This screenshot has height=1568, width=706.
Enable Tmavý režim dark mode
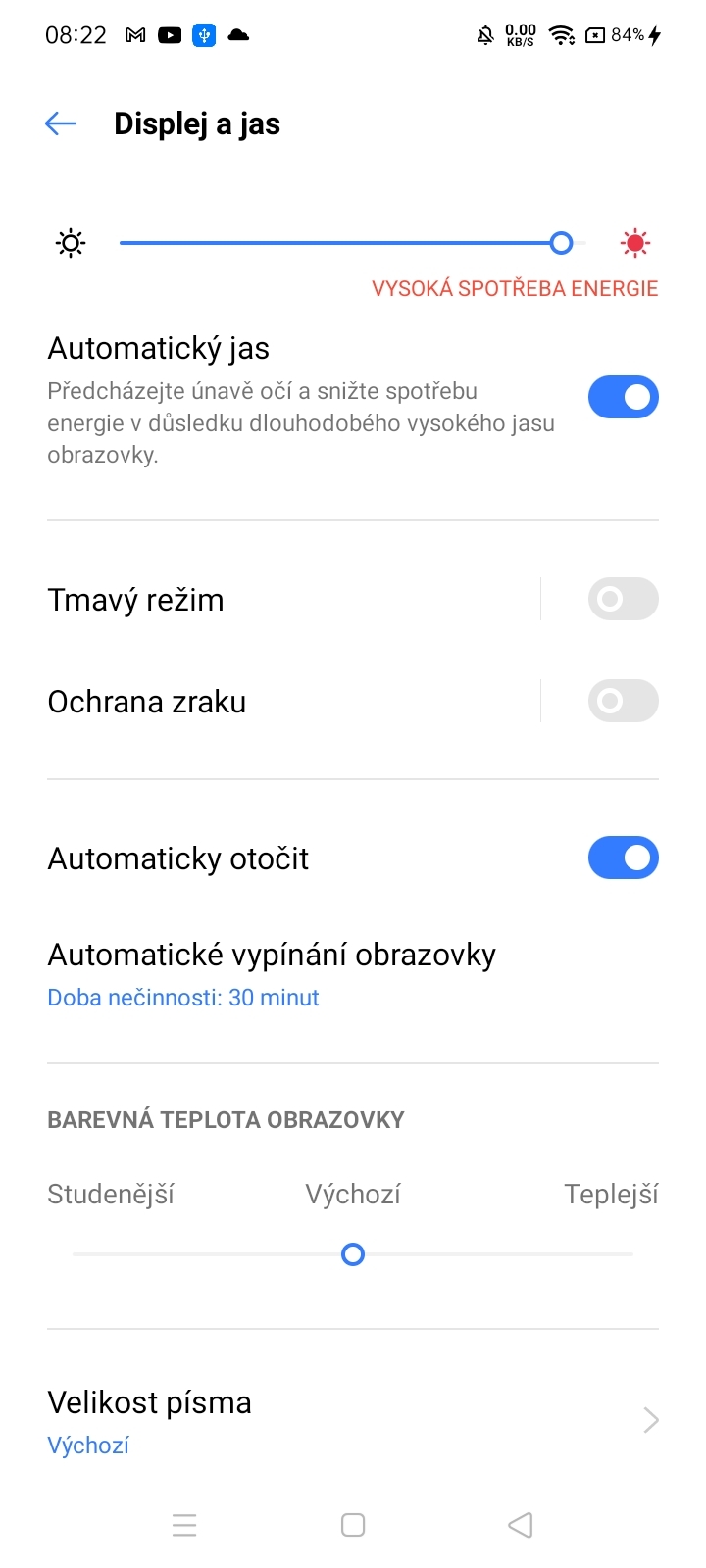pos(623,599)
